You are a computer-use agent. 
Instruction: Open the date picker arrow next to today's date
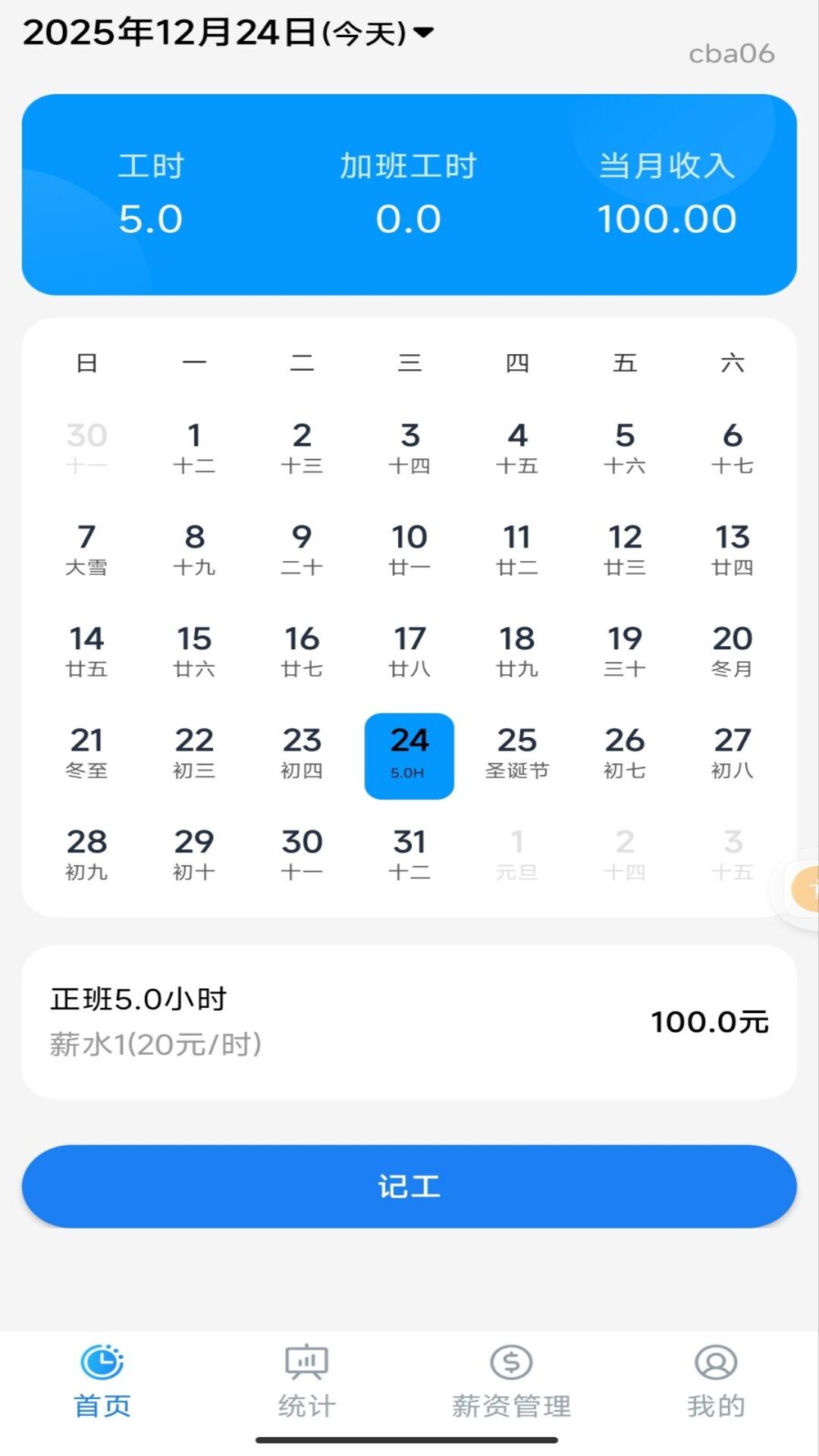click(422, 32)
